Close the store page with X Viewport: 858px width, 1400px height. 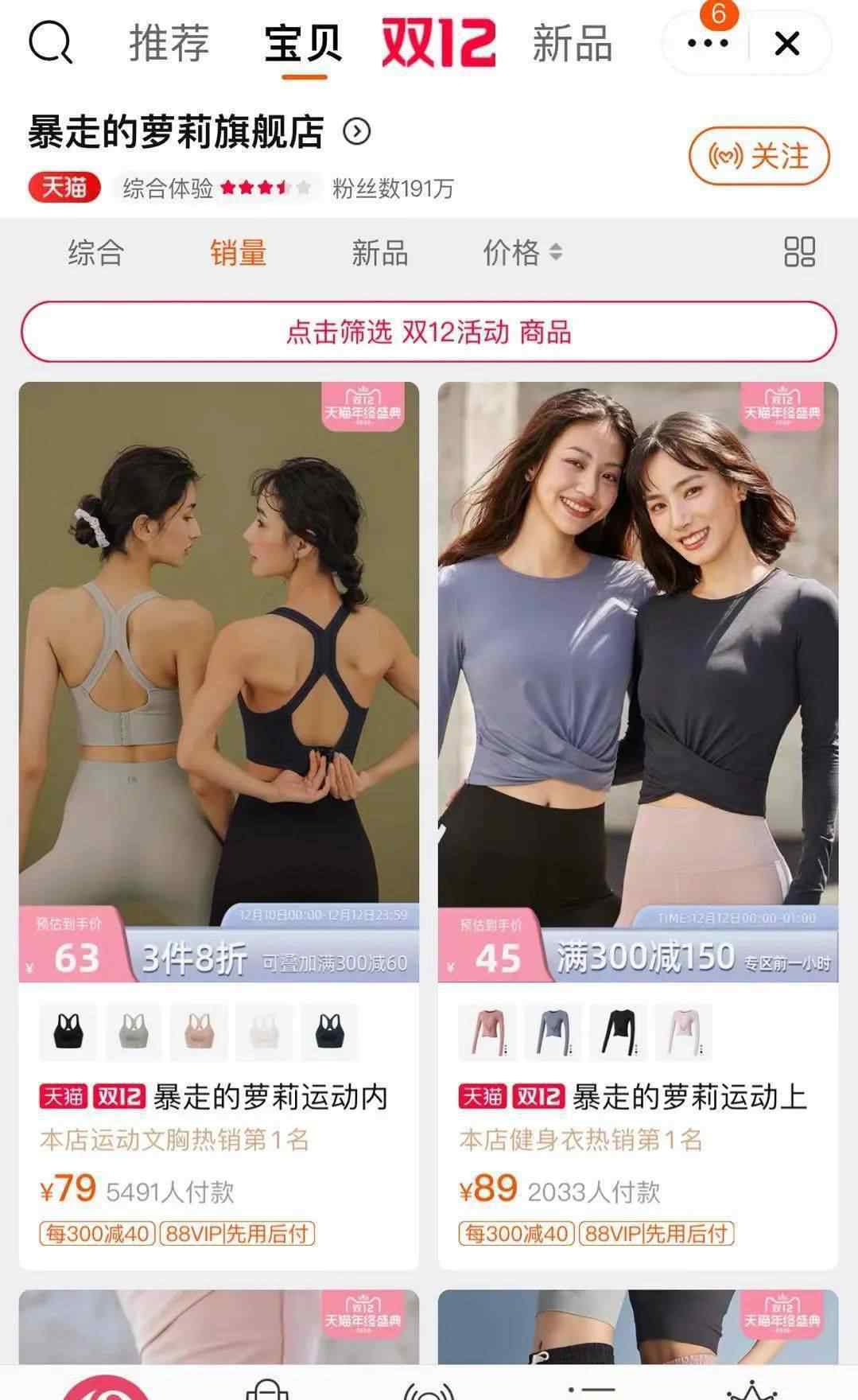[x=786, y=43]
